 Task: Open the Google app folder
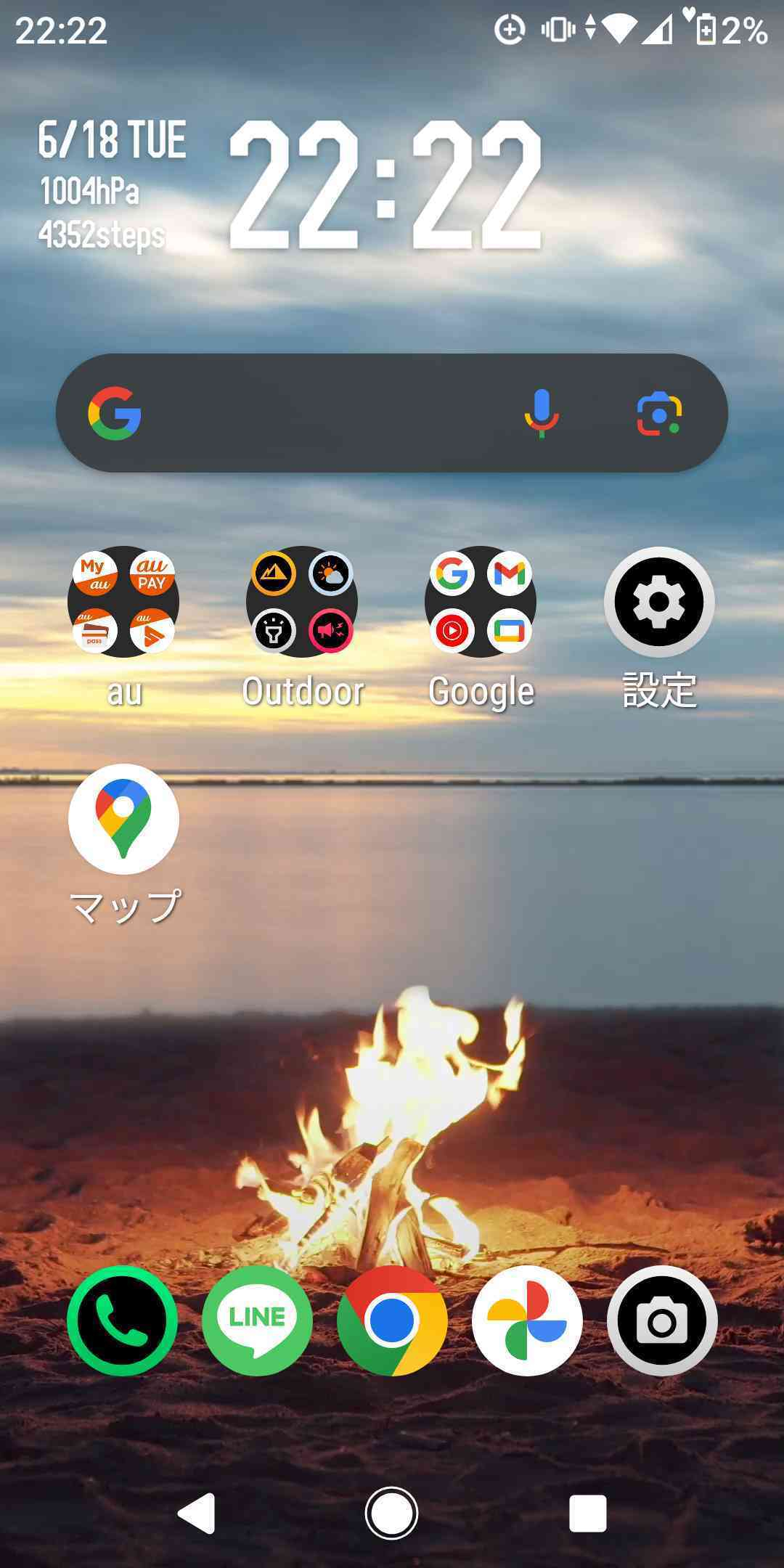click(481, 602)
